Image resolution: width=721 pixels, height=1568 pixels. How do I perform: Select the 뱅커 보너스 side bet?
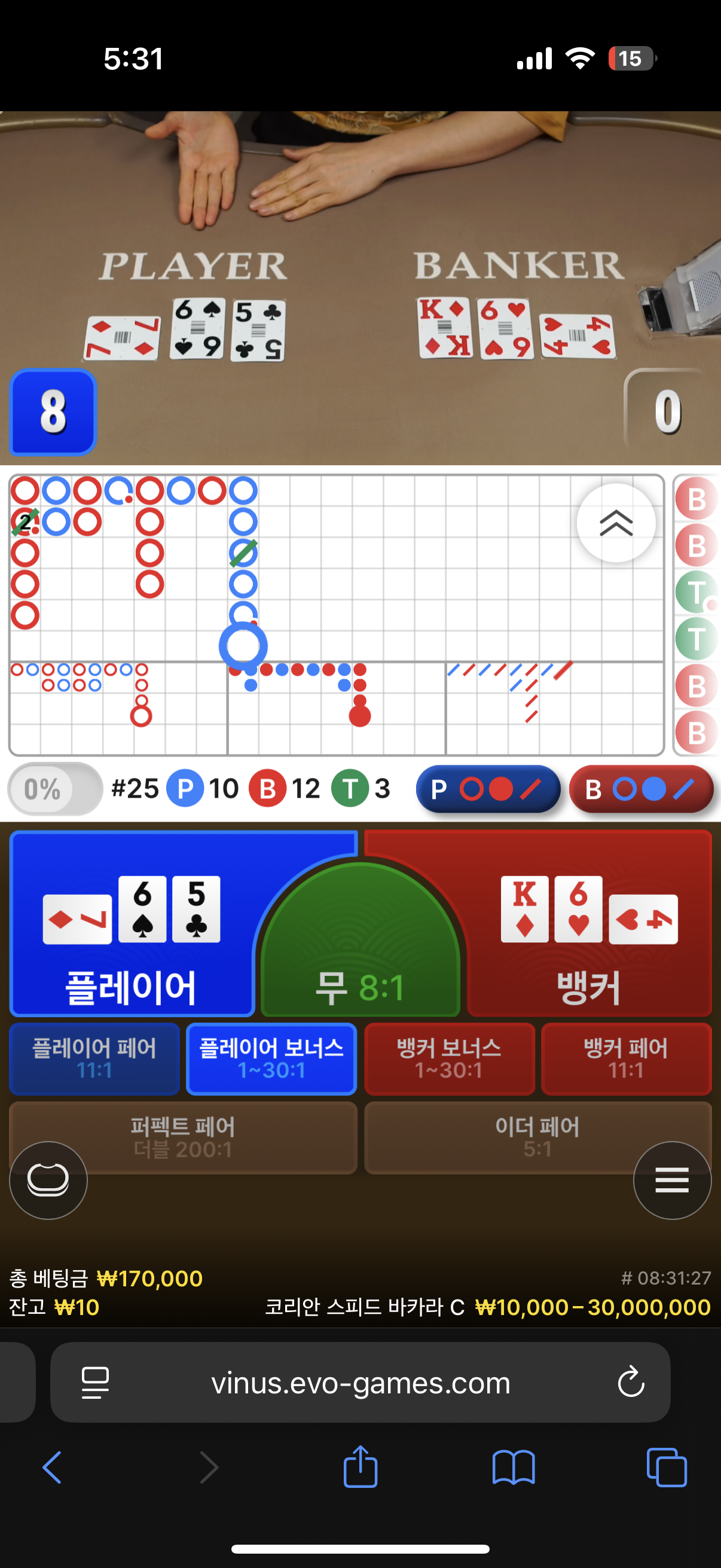click(449, 1058)
